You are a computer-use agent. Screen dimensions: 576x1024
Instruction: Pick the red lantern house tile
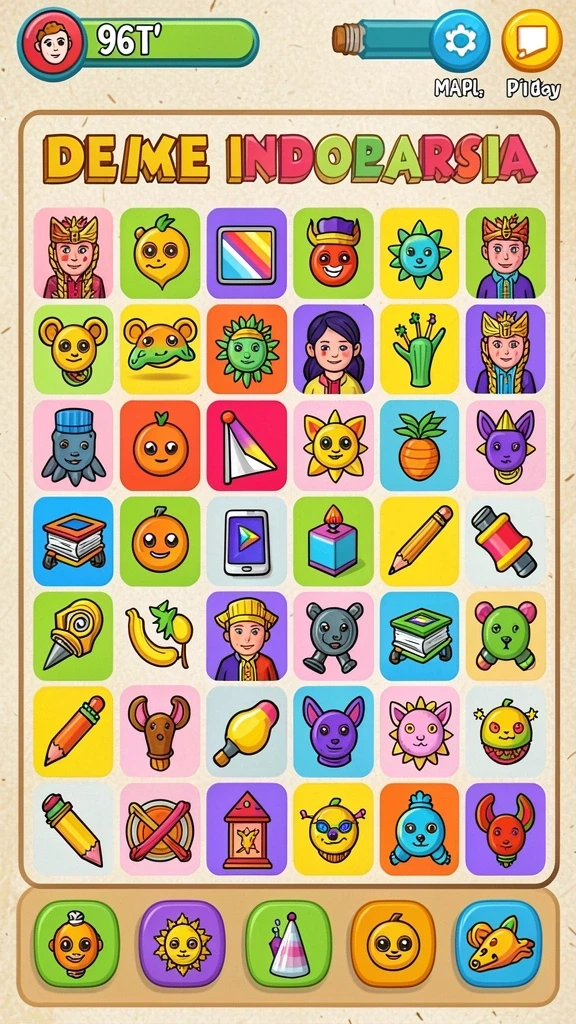247,829
